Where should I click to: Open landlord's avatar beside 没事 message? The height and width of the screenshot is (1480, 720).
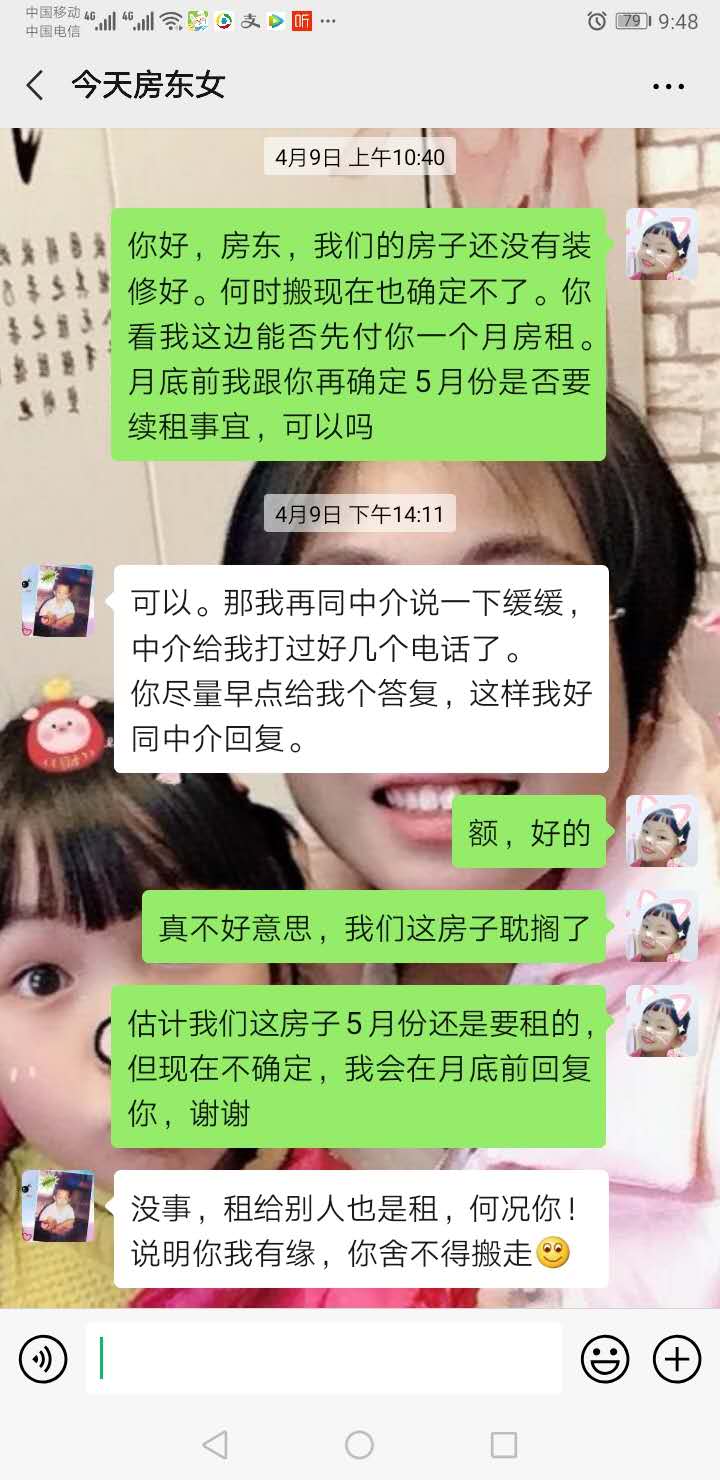(58, 1206)
